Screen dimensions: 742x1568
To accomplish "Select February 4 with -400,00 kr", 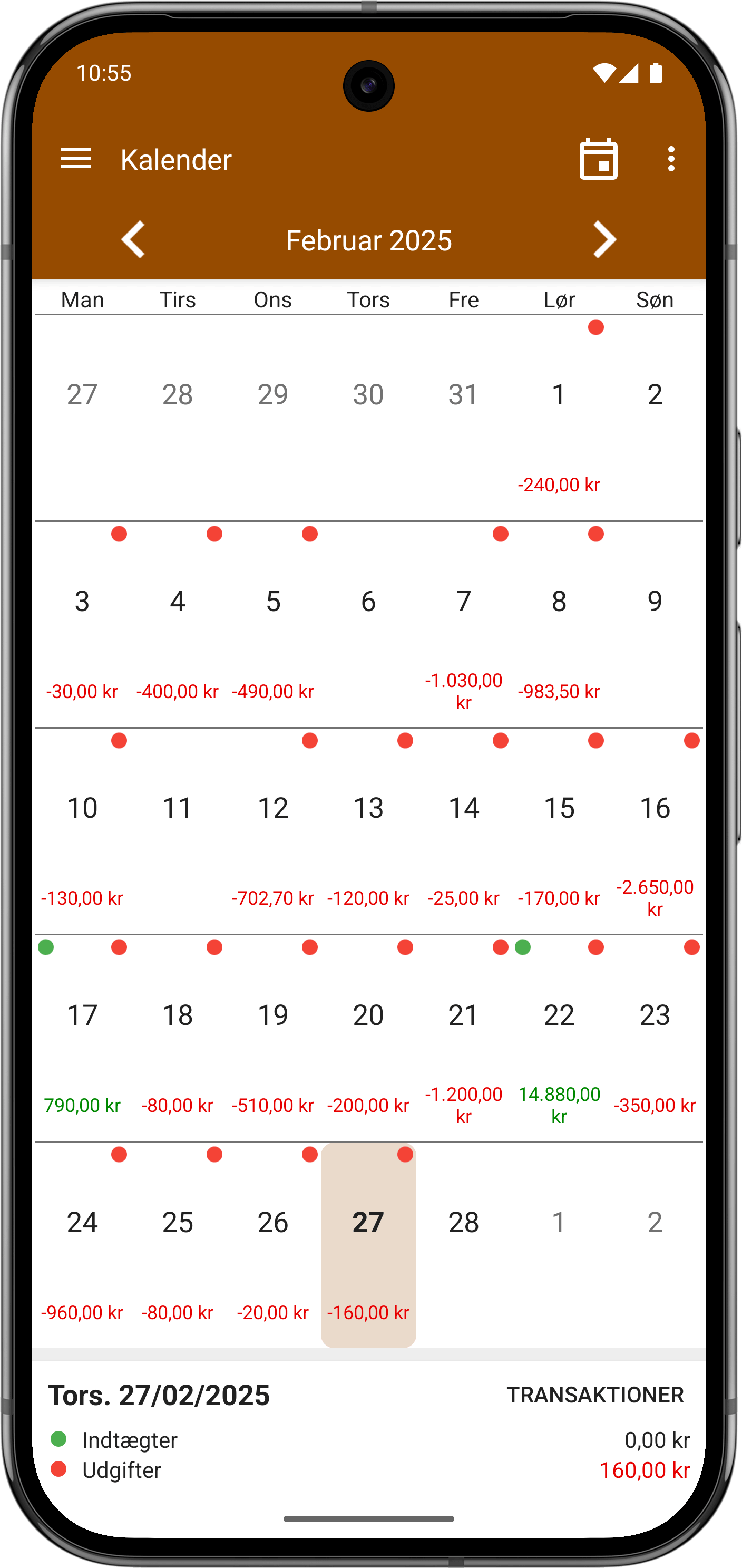I will coord(178,625).
